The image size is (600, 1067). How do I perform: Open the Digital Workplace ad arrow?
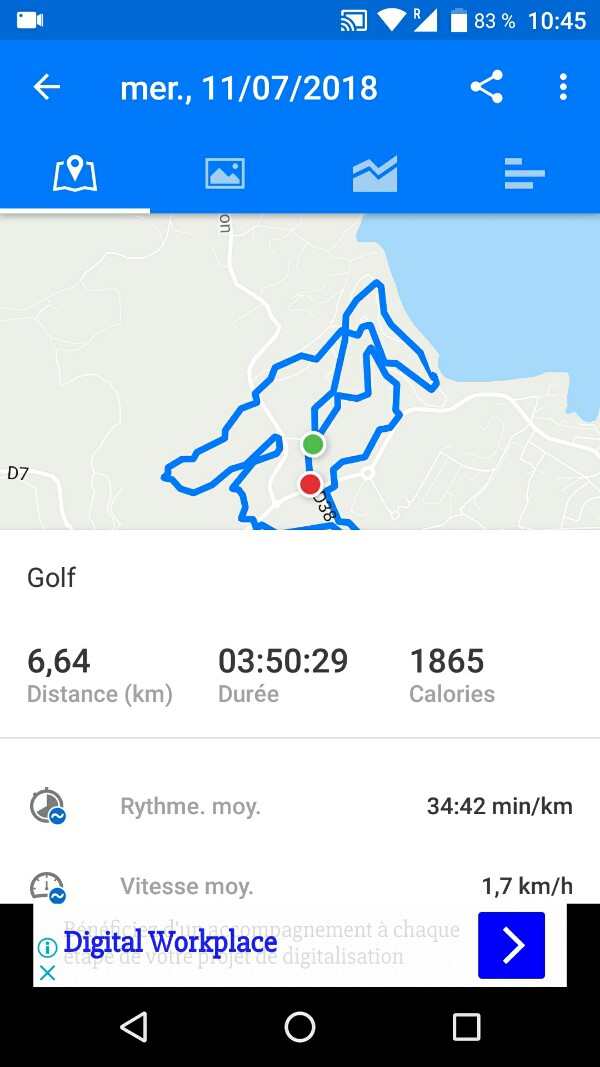[x=511, y=945]
